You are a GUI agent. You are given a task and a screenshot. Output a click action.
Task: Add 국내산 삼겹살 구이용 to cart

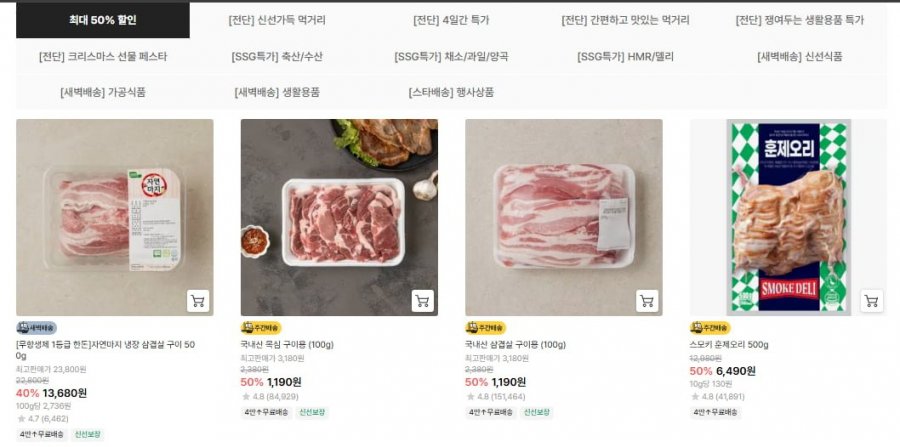click(x=646, y=300)
